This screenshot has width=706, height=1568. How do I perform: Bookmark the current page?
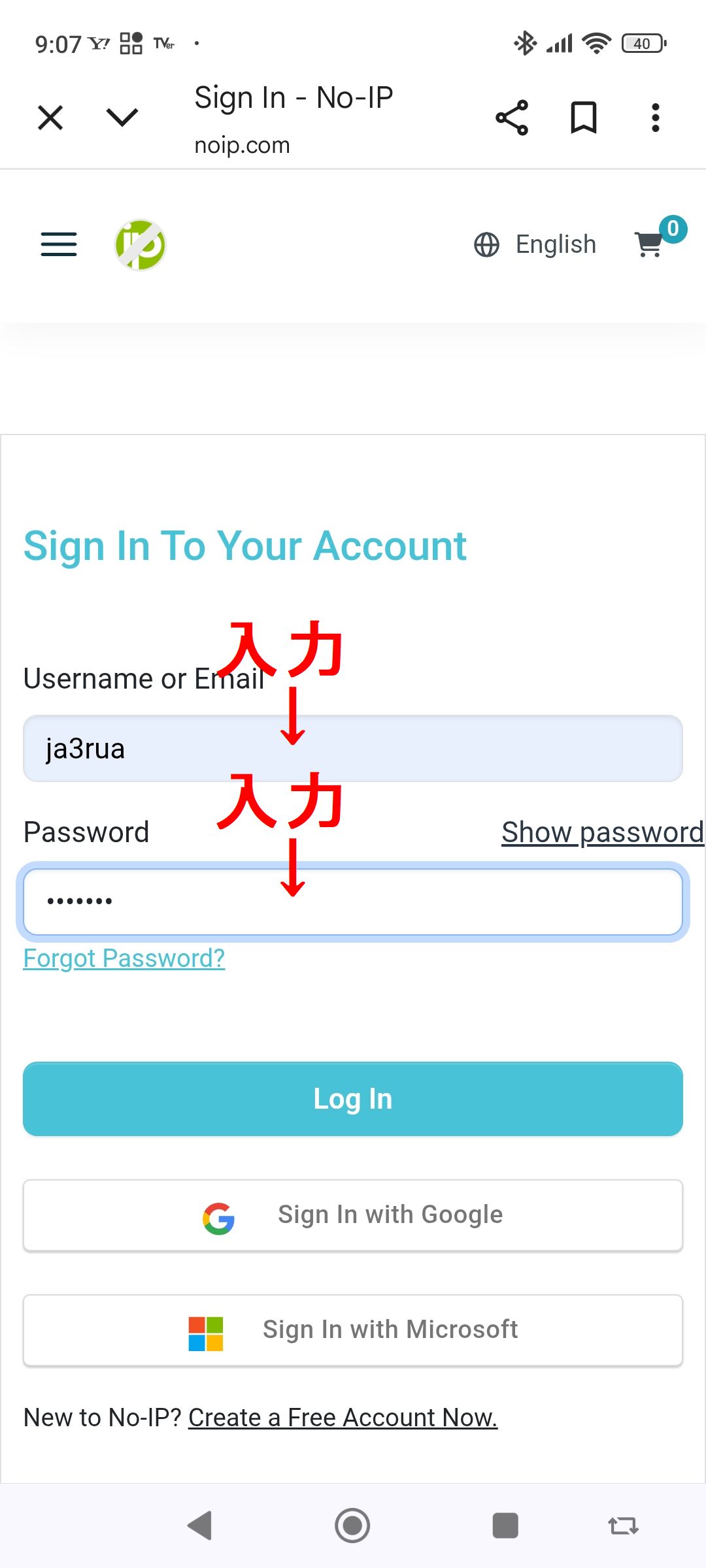point(583,118)
